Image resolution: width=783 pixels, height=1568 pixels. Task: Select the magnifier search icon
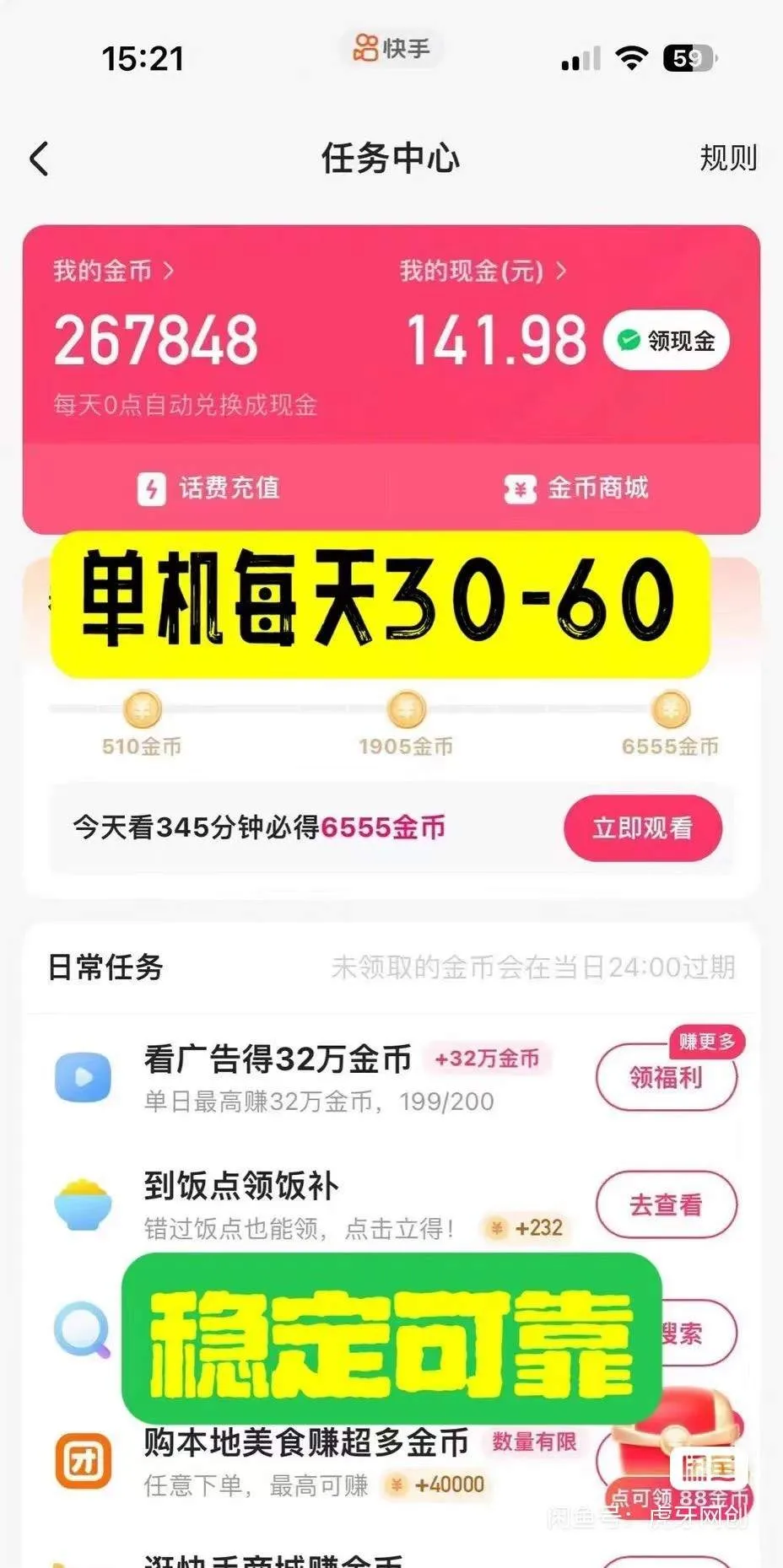82,1330
